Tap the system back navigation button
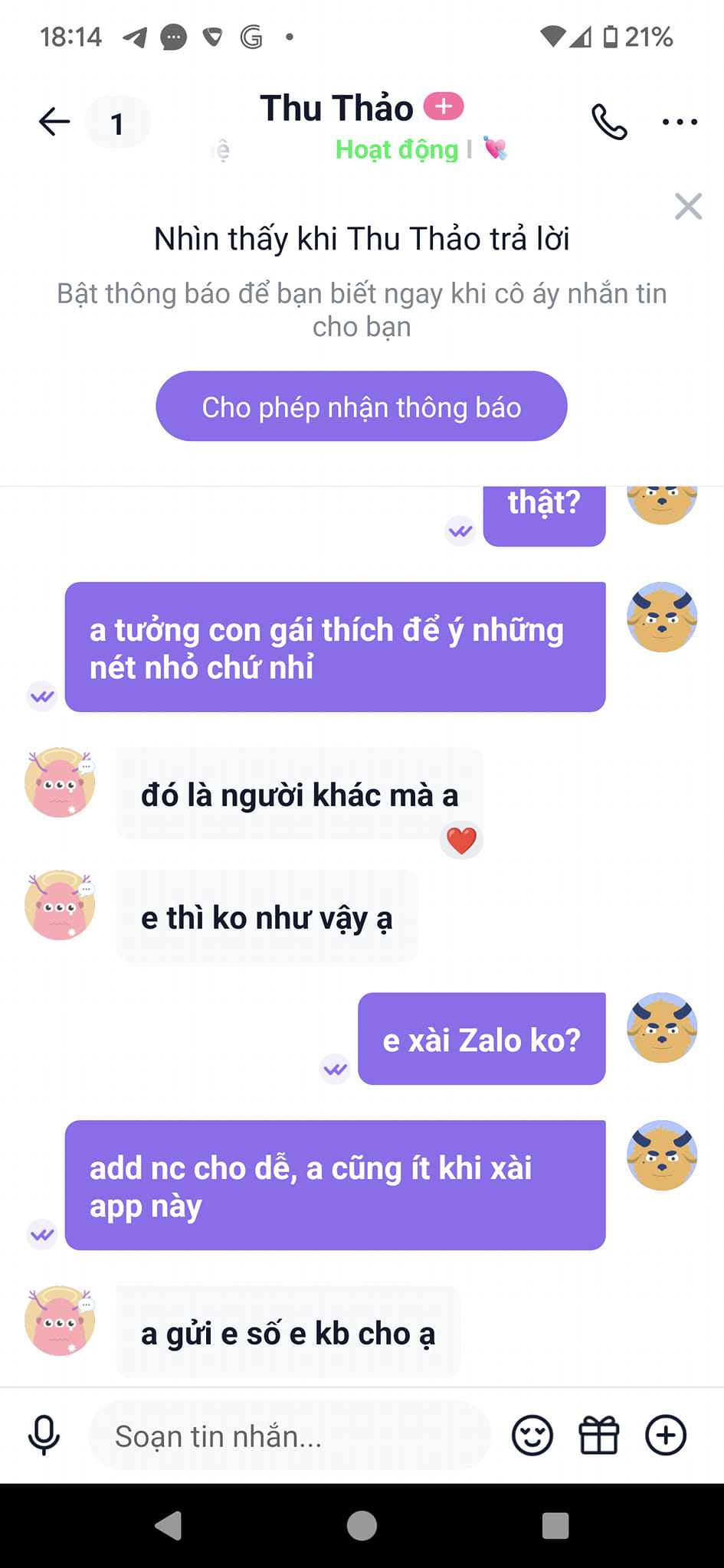The height and width of the screenshot is (1568, 724). click(x=169, y=1526)
